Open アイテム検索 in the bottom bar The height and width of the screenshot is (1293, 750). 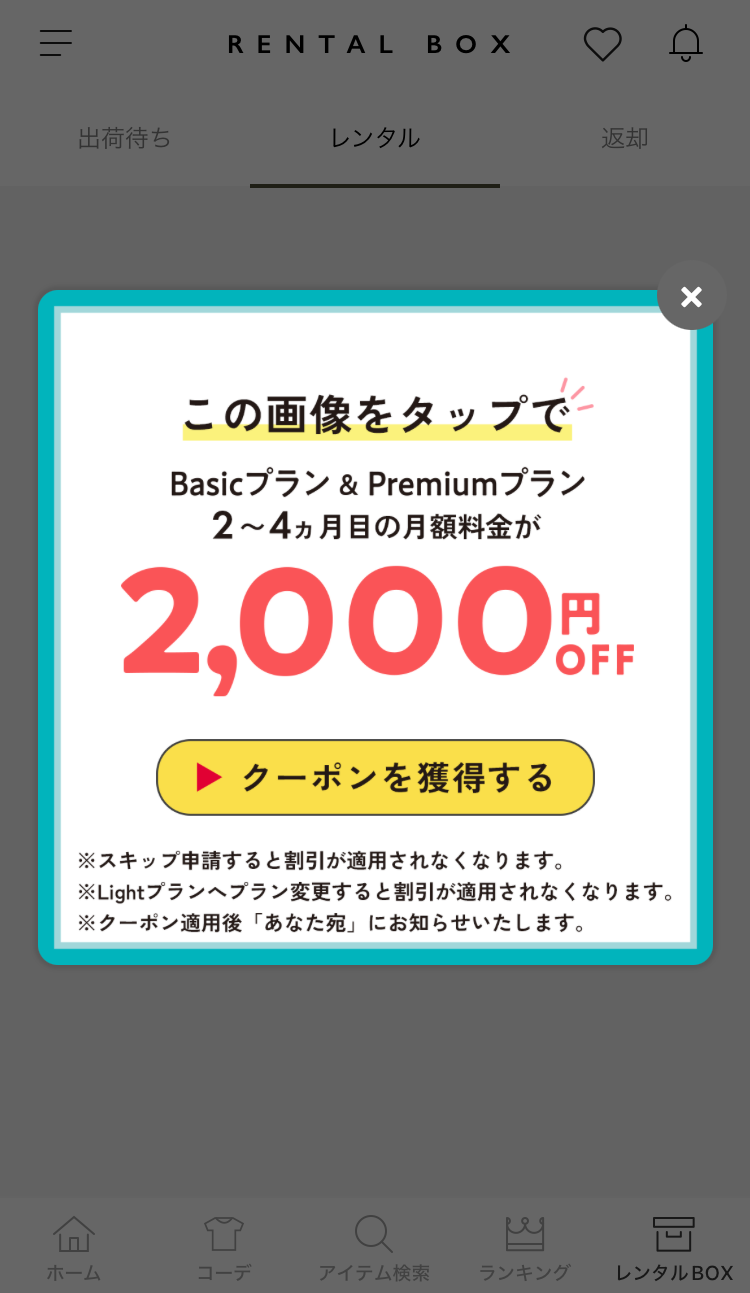point(374,1248)
